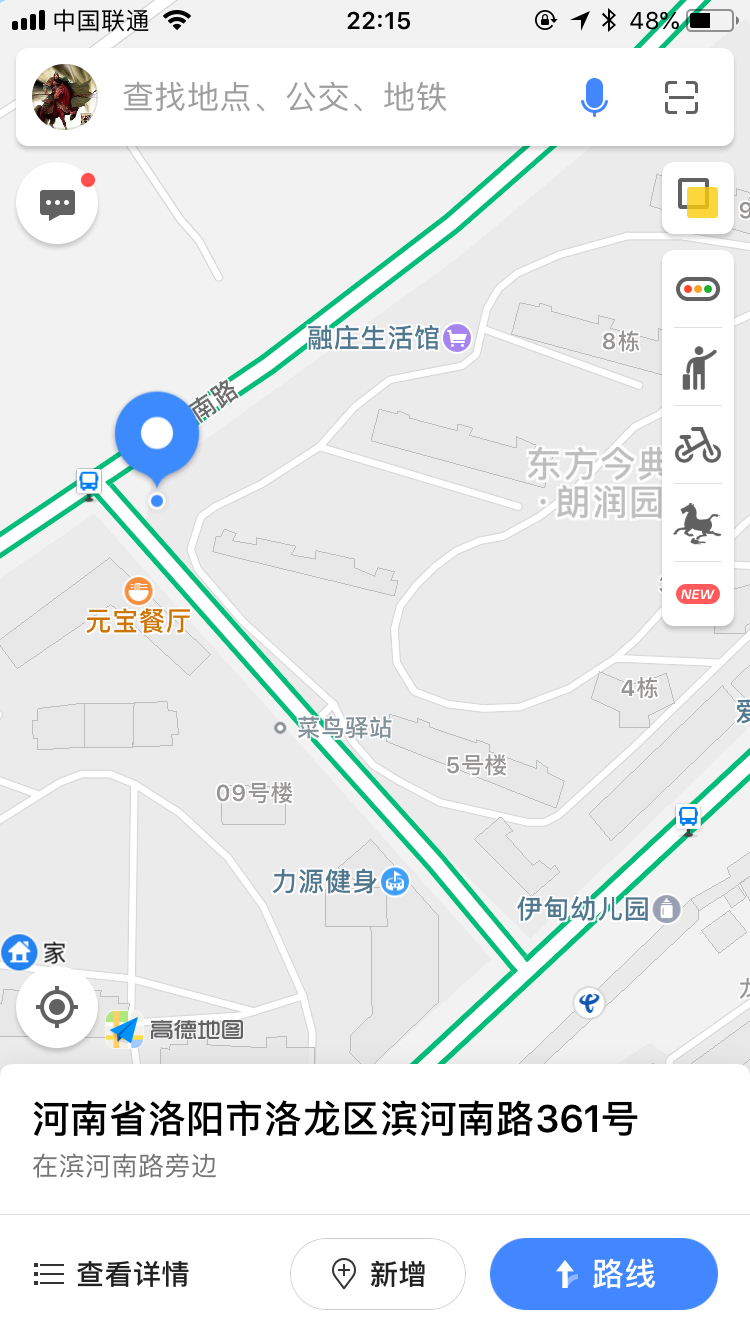Open the taxi hailing icon
Image resolution: width=750 pixels, height=1334 pixels.
(x=698, y=367)
